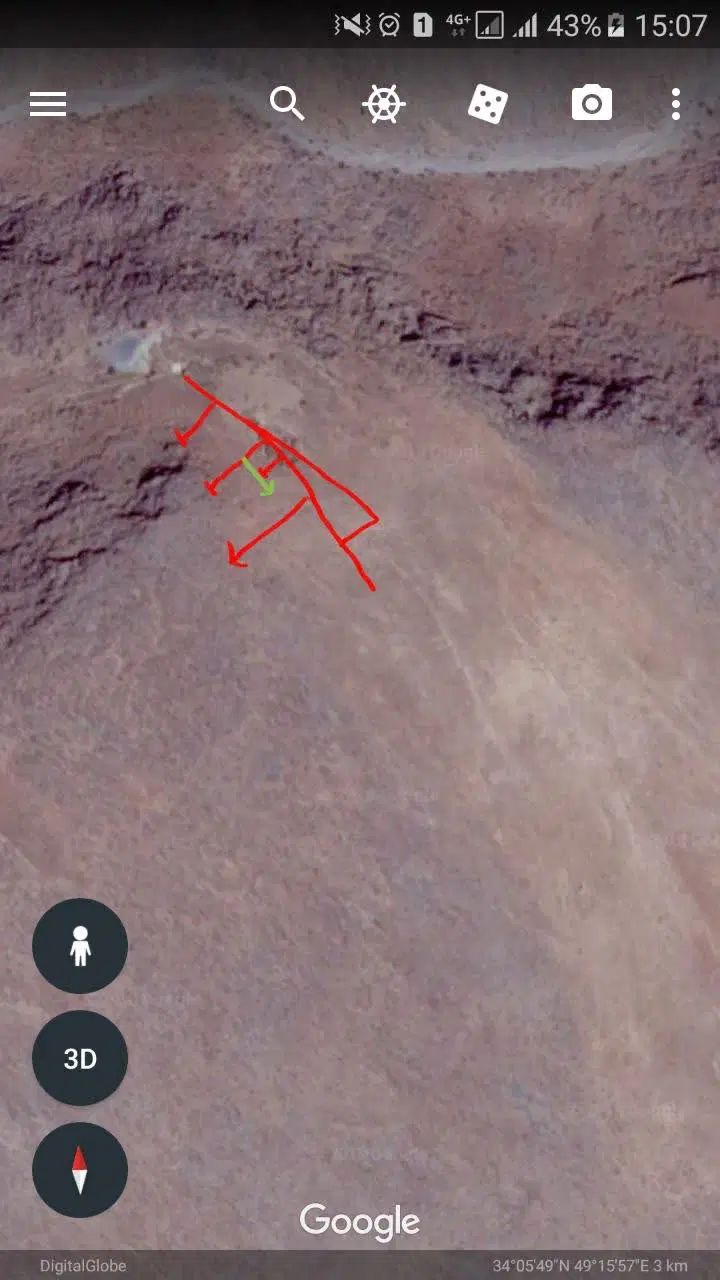Viewport: 720px width, 1280px height.
Task: Open the search magnifier
Action: [287, 103]
